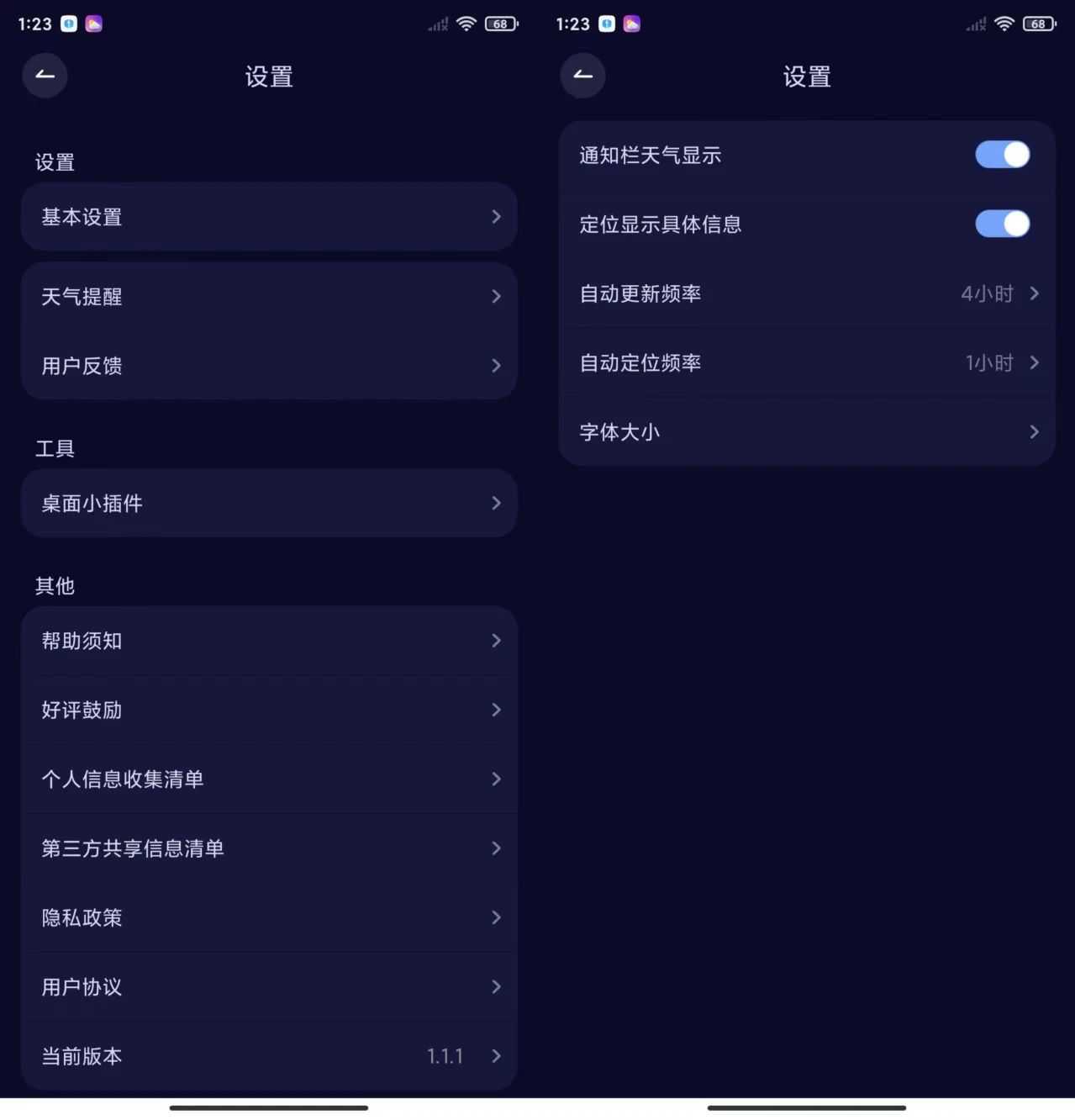Click the battery icon on the right screenshot
This screenshot has width=1075, height=1120.
pyautogui.click(x=1037, y=24)
